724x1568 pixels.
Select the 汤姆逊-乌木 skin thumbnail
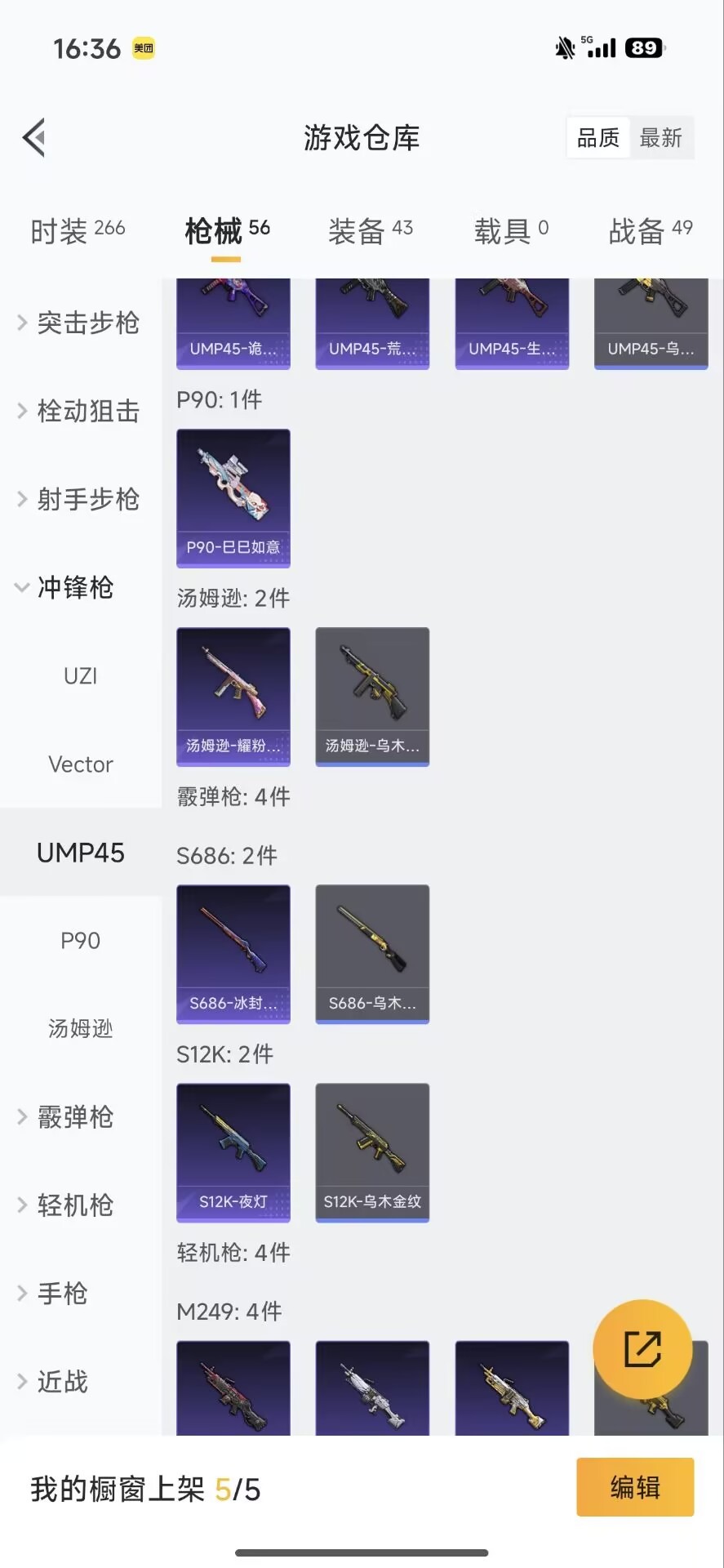[x=371, y=696]
